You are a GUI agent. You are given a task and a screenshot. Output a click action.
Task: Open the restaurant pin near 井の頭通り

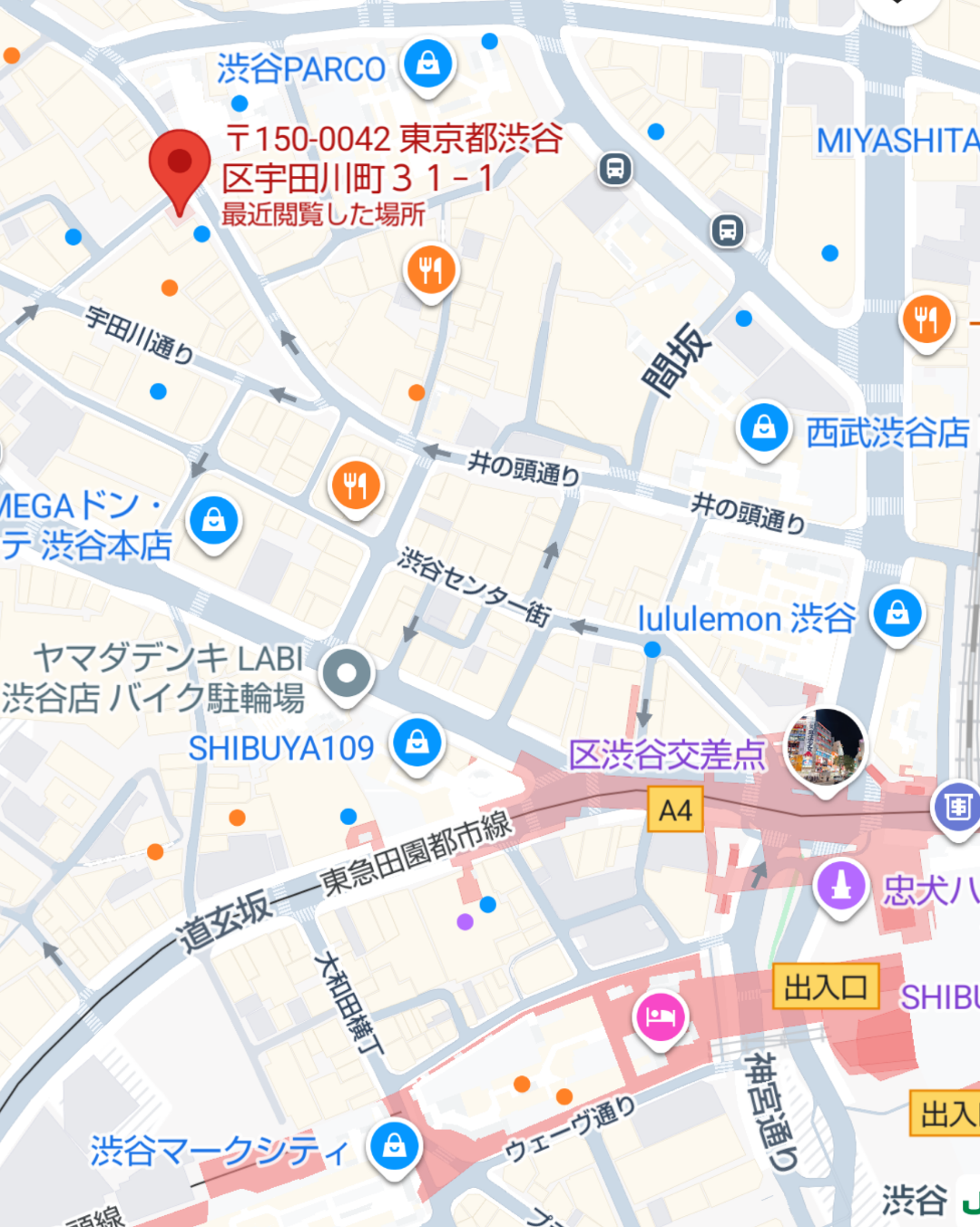click(x=356, y=486)
